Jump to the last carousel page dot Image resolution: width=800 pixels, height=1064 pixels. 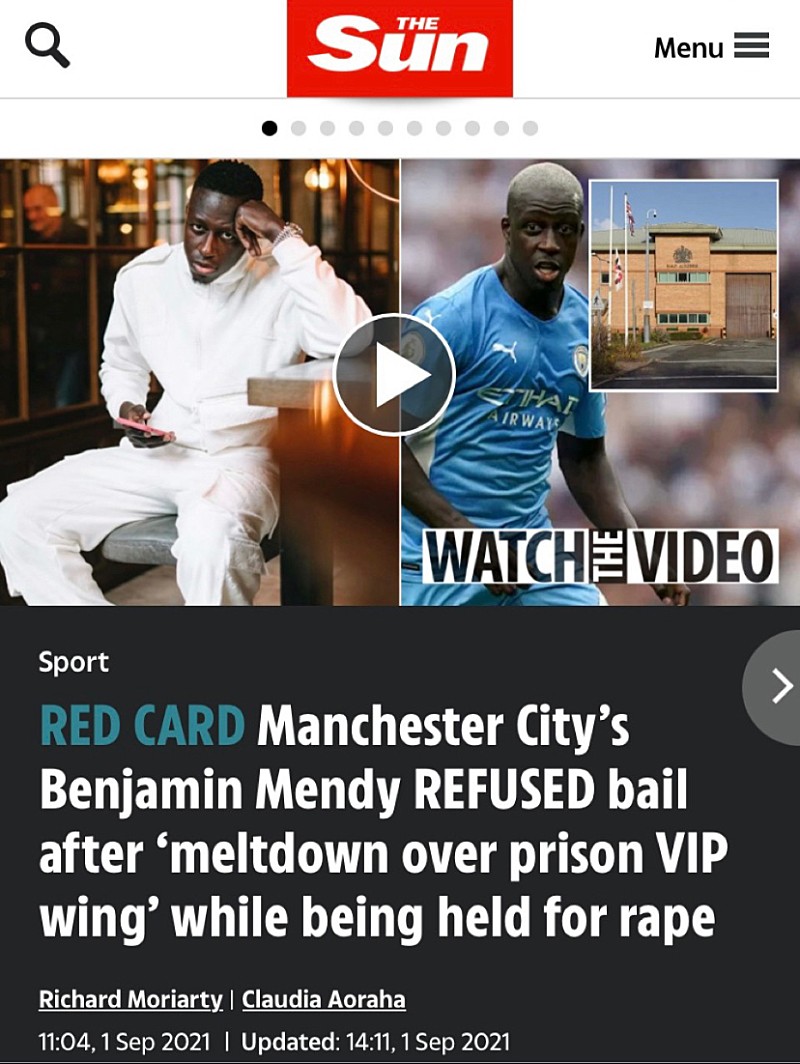click(530, 128)
